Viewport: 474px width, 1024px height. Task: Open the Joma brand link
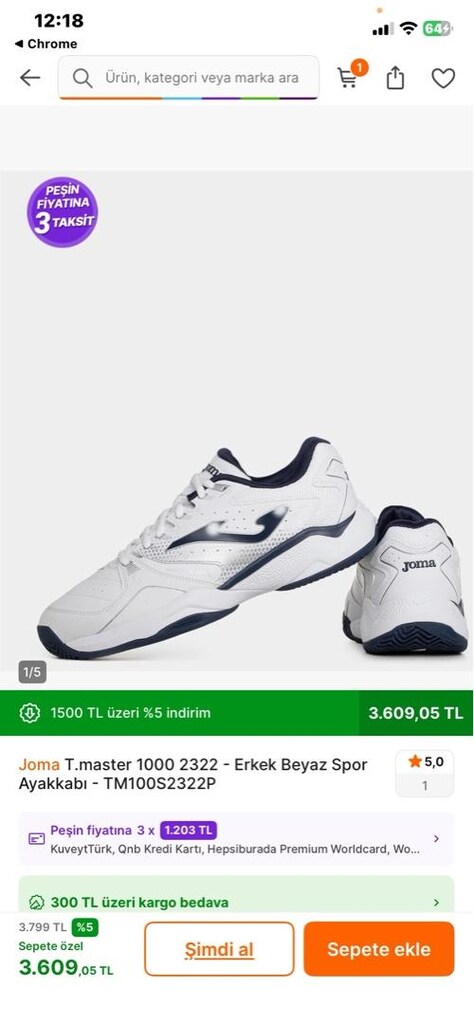point(39,765)
